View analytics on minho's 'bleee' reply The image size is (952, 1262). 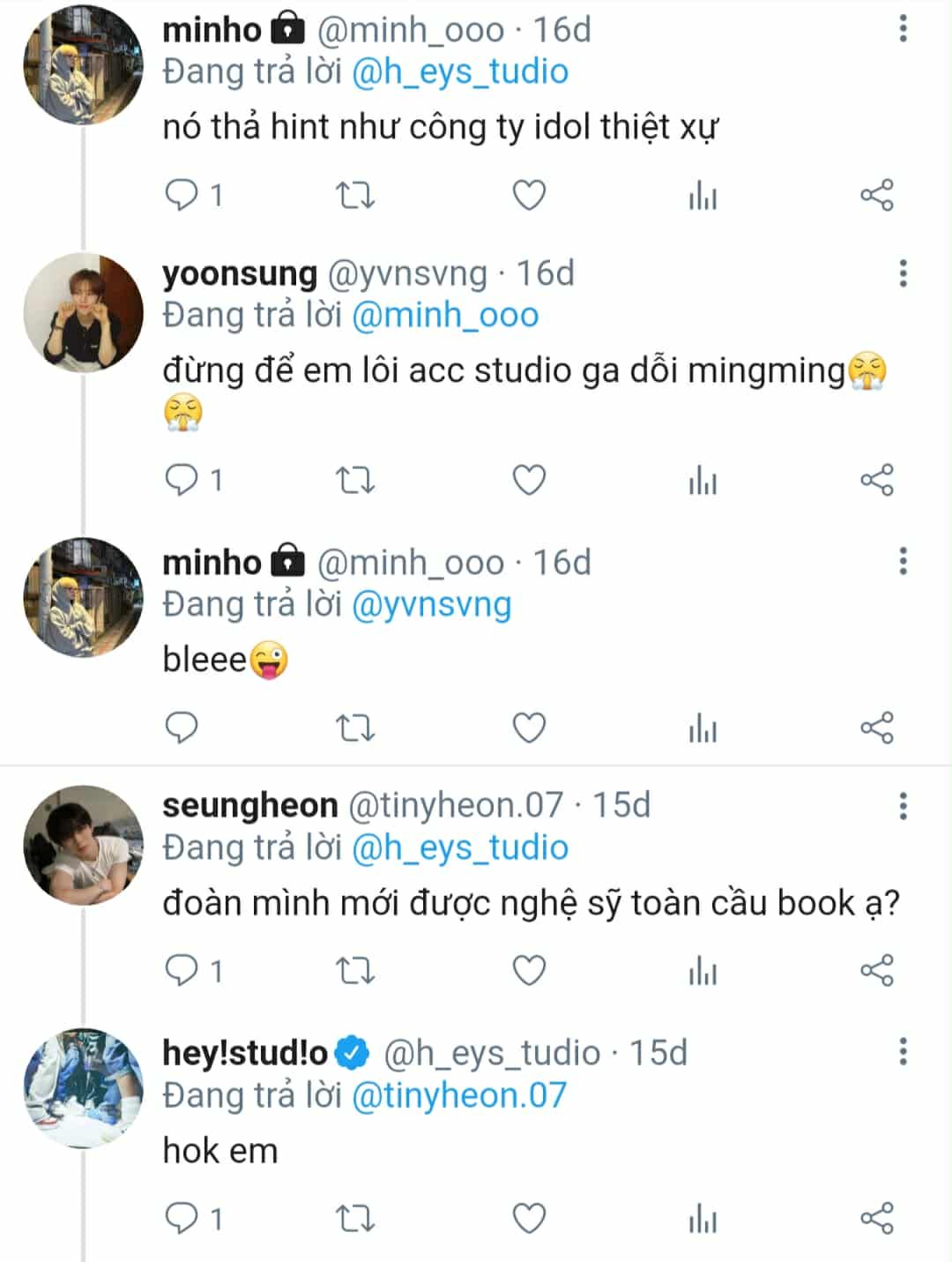click(x=703, y=728)
